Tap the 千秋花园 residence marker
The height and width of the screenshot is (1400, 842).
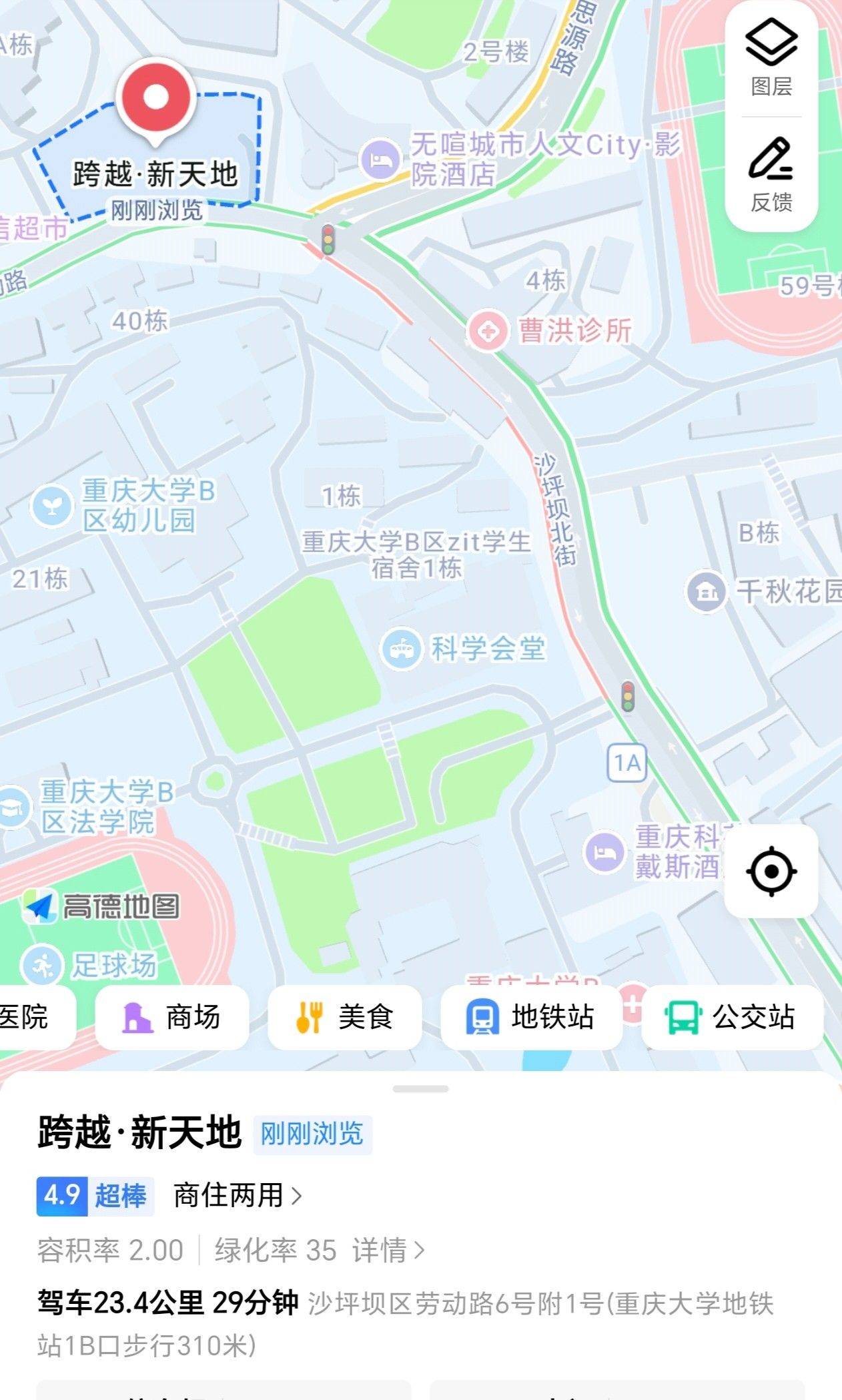coord(706,591)
